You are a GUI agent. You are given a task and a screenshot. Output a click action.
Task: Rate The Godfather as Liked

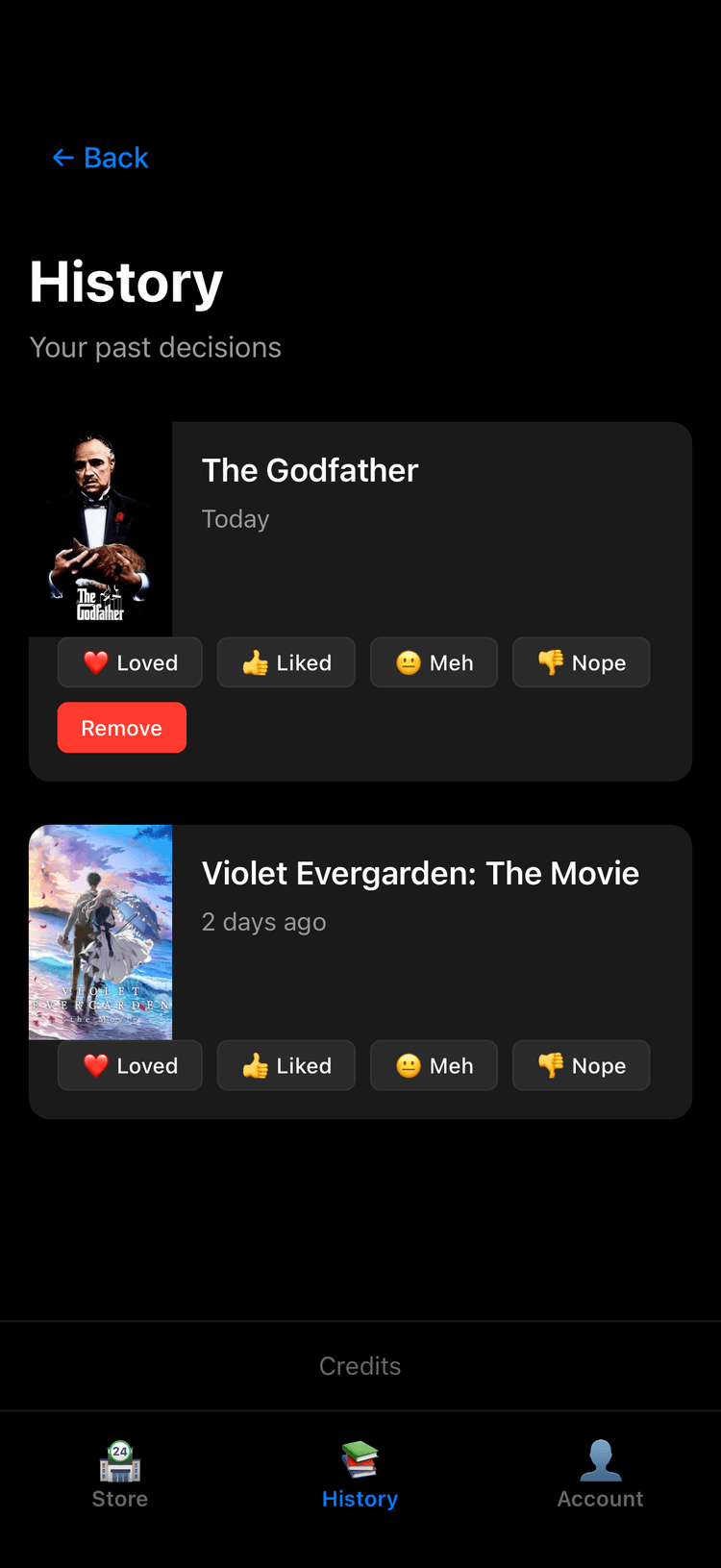[x=286, y=662]
